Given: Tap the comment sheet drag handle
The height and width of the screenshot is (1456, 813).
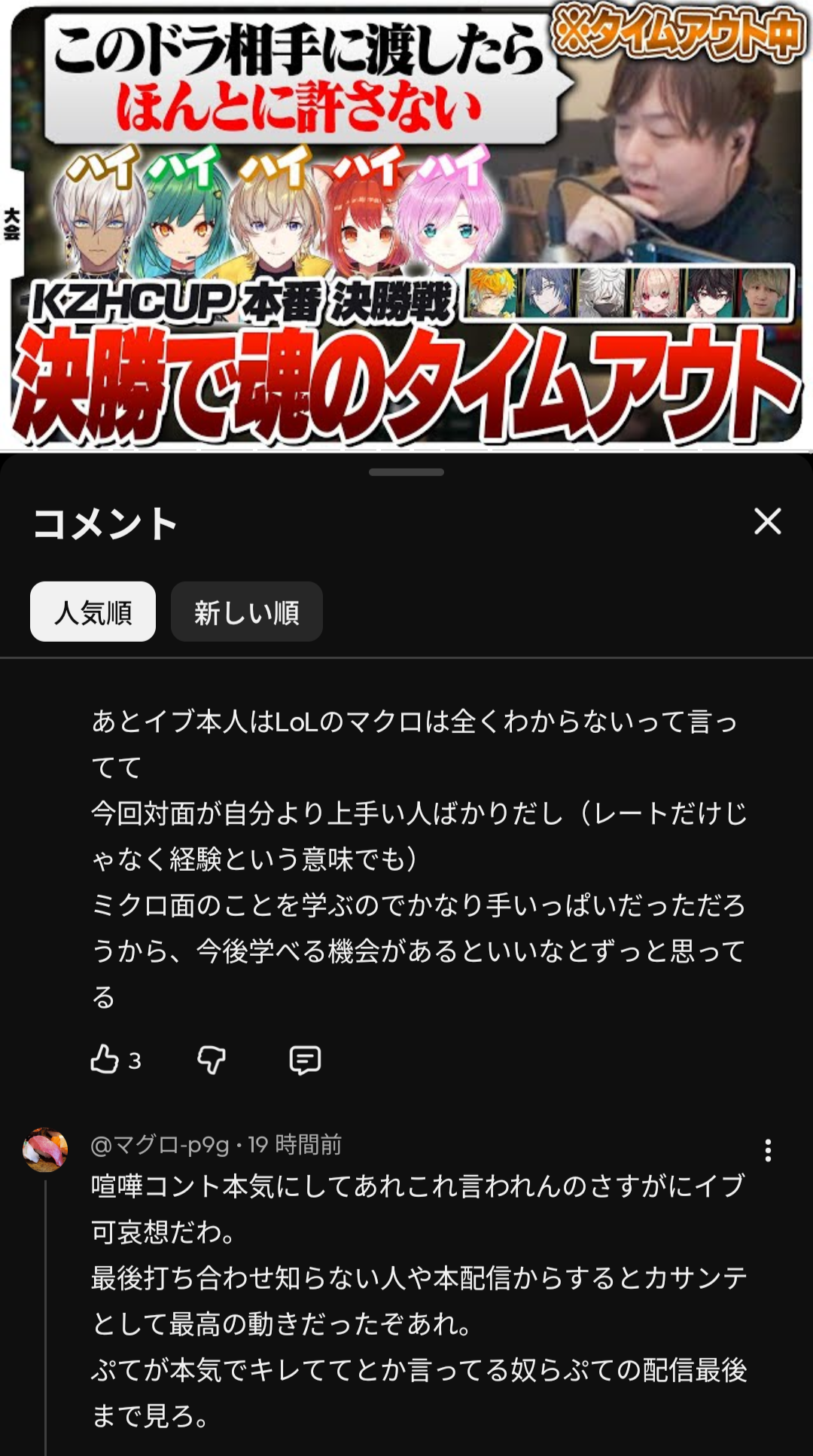Looking at the screenshot, I should click(x=406, y=472).
